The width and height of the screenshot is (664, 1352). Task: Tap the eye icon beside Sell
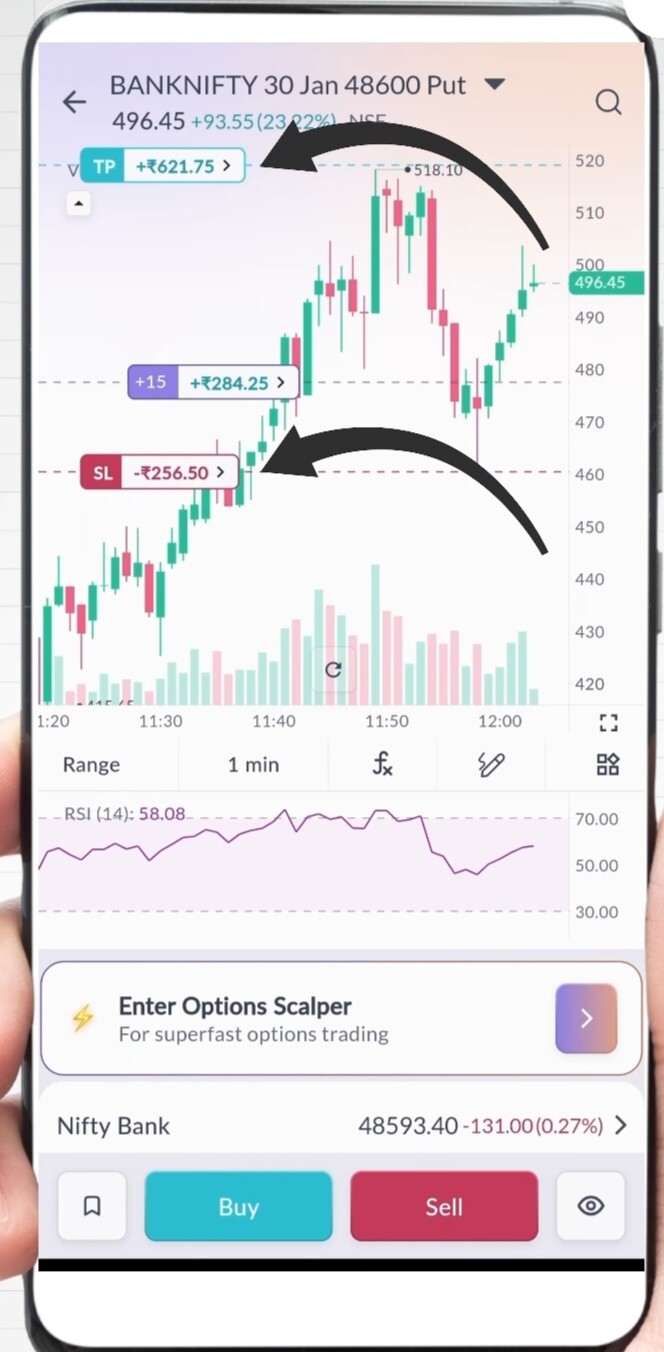point(591,1207)
